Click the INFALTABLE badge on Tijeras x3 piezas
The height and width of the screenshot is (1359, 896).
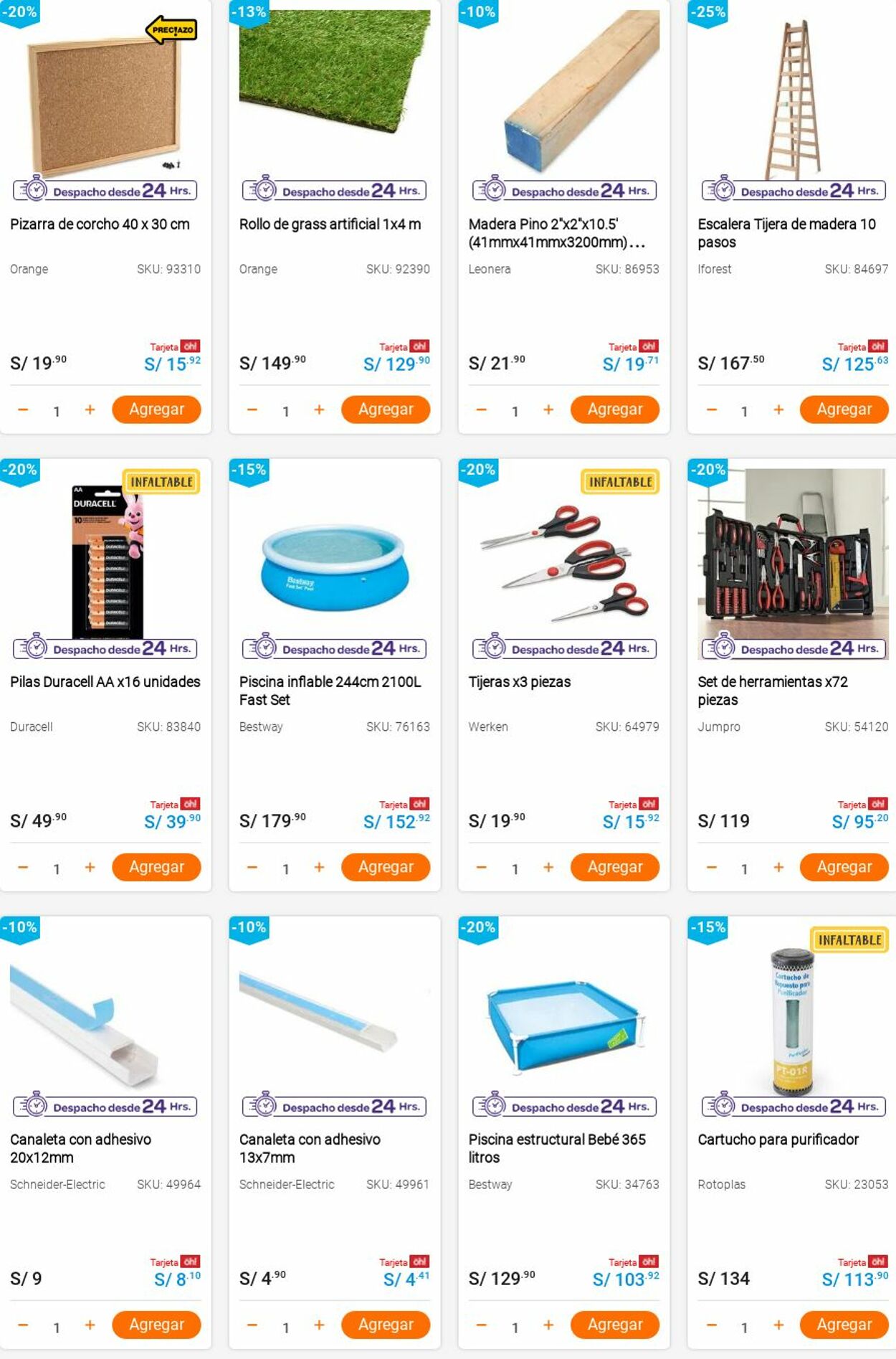pyautogui.click(x=621, y=483)
